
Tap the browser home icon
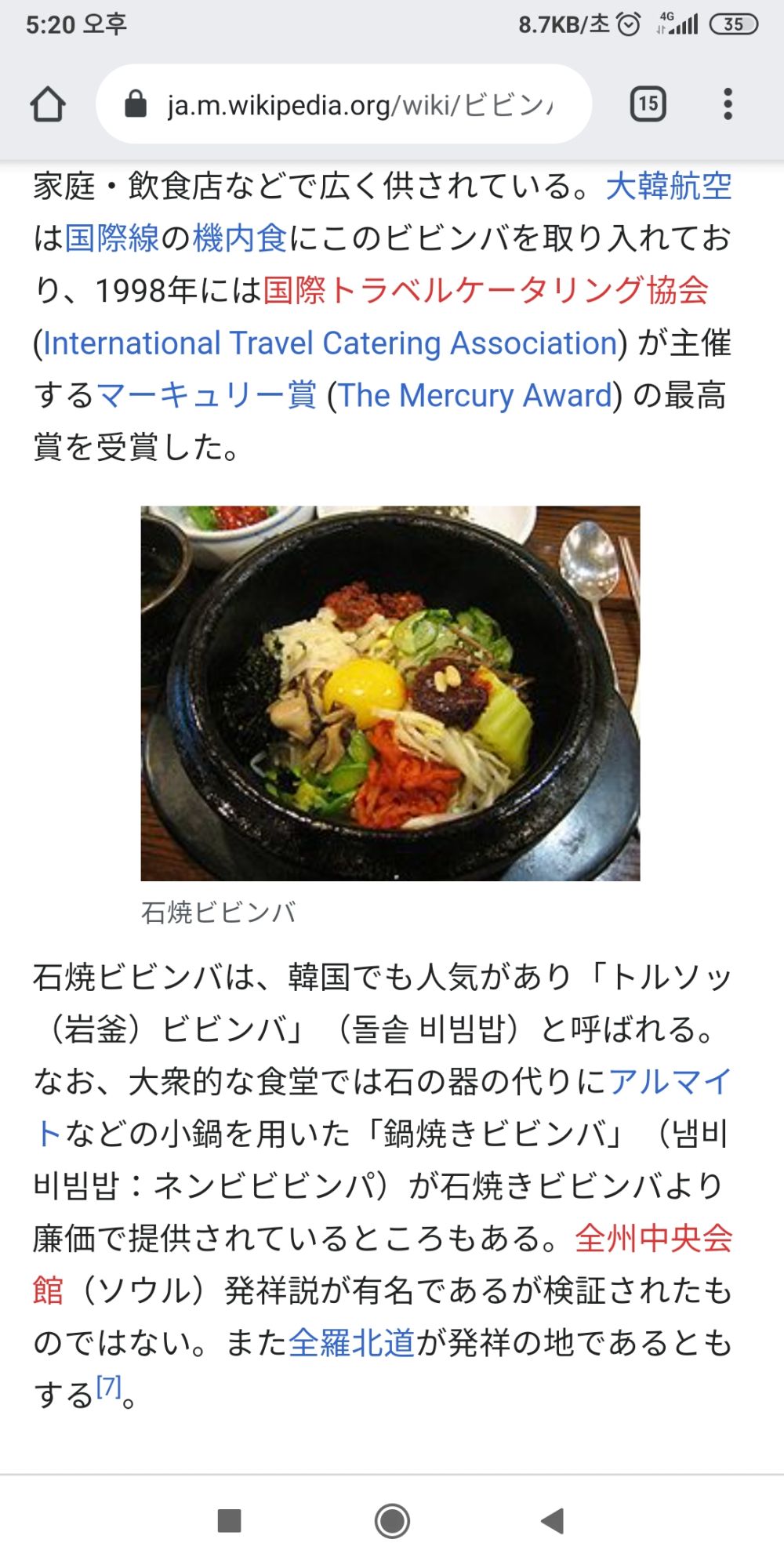point(48,104)
